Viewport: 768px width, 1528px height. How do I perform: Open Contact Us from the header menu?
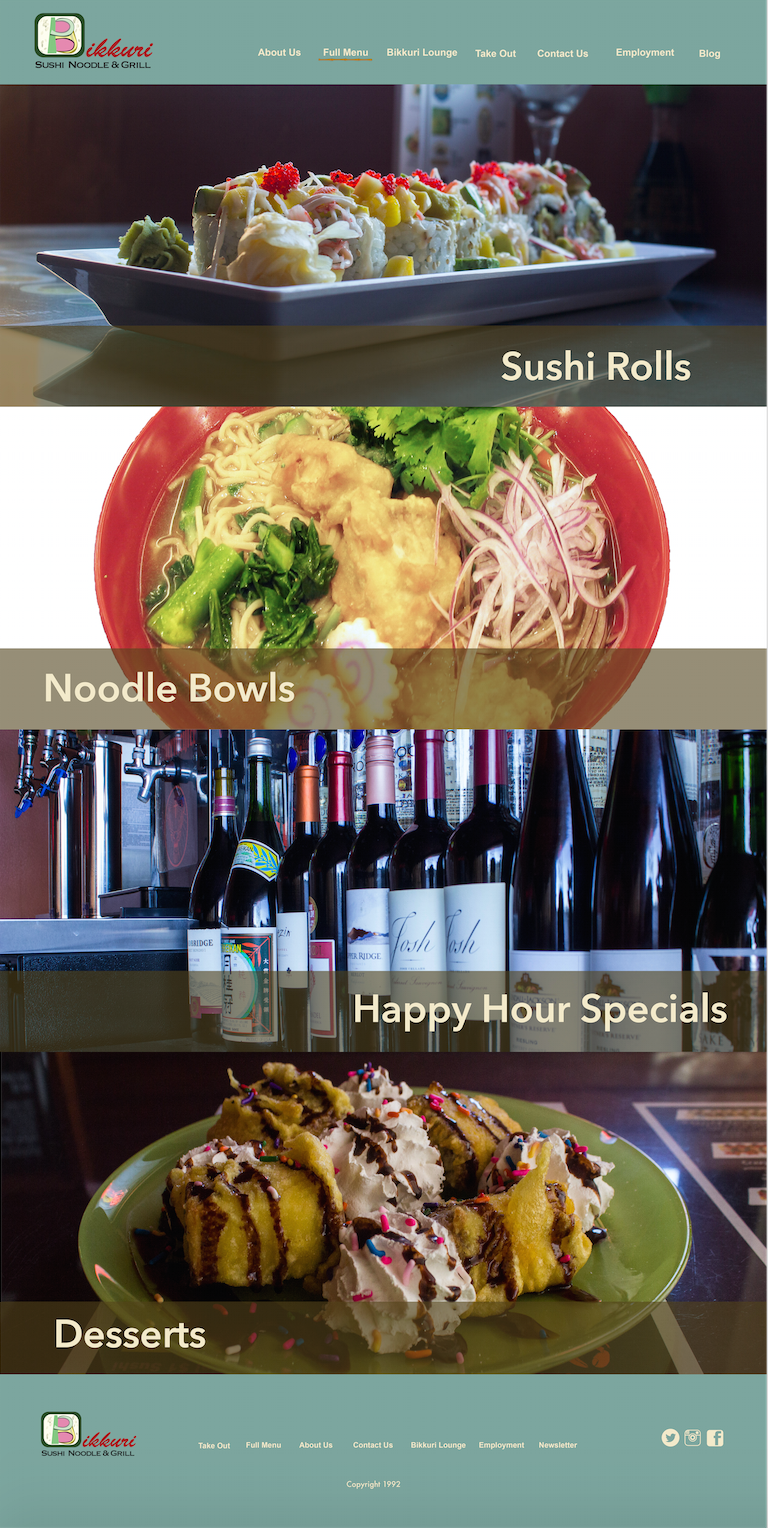tap(562, 54)
